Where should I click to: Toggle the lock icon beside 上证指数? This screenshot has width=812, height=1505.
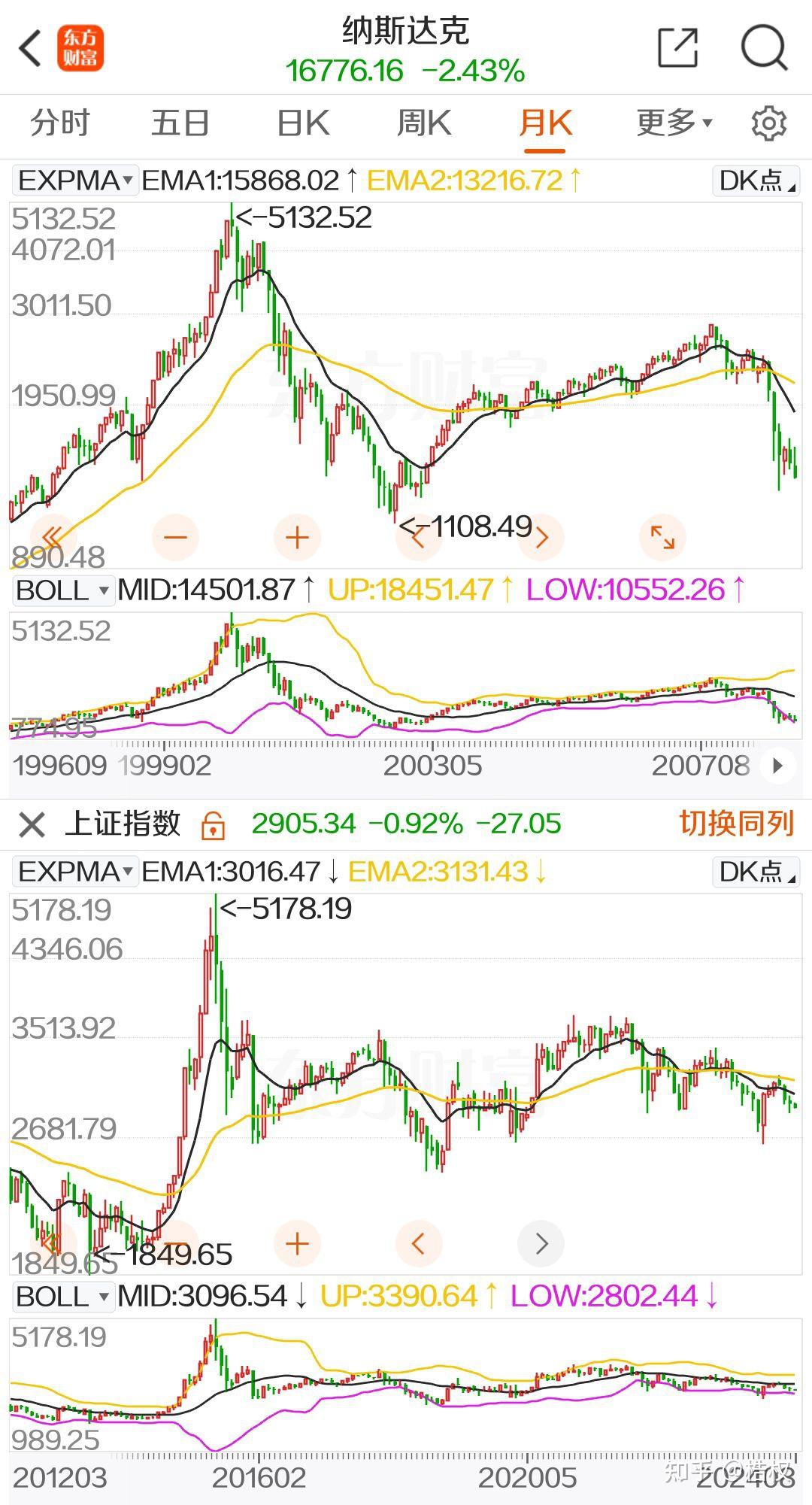[x=213, y=825]
